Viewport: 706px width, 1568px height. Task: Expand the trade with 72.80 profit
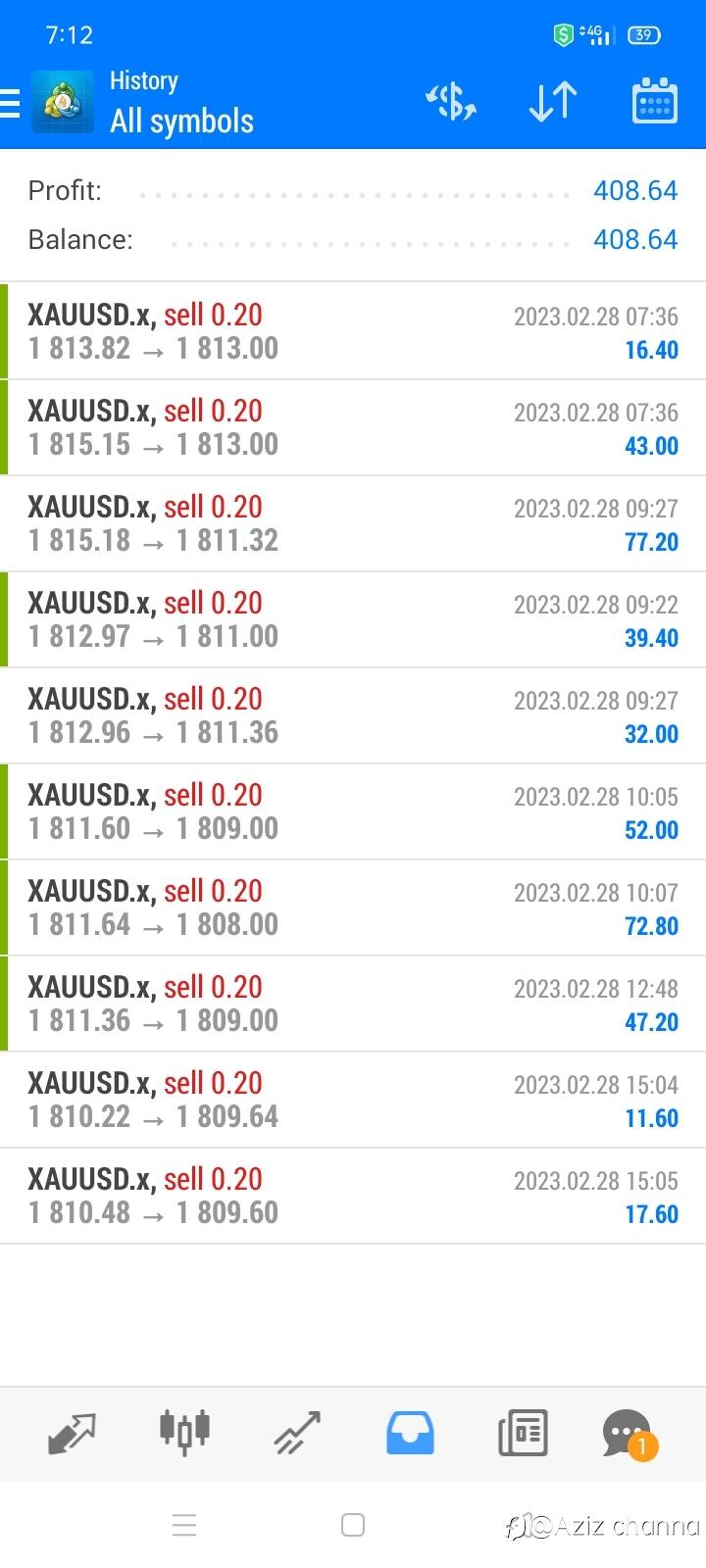point(353,907)
